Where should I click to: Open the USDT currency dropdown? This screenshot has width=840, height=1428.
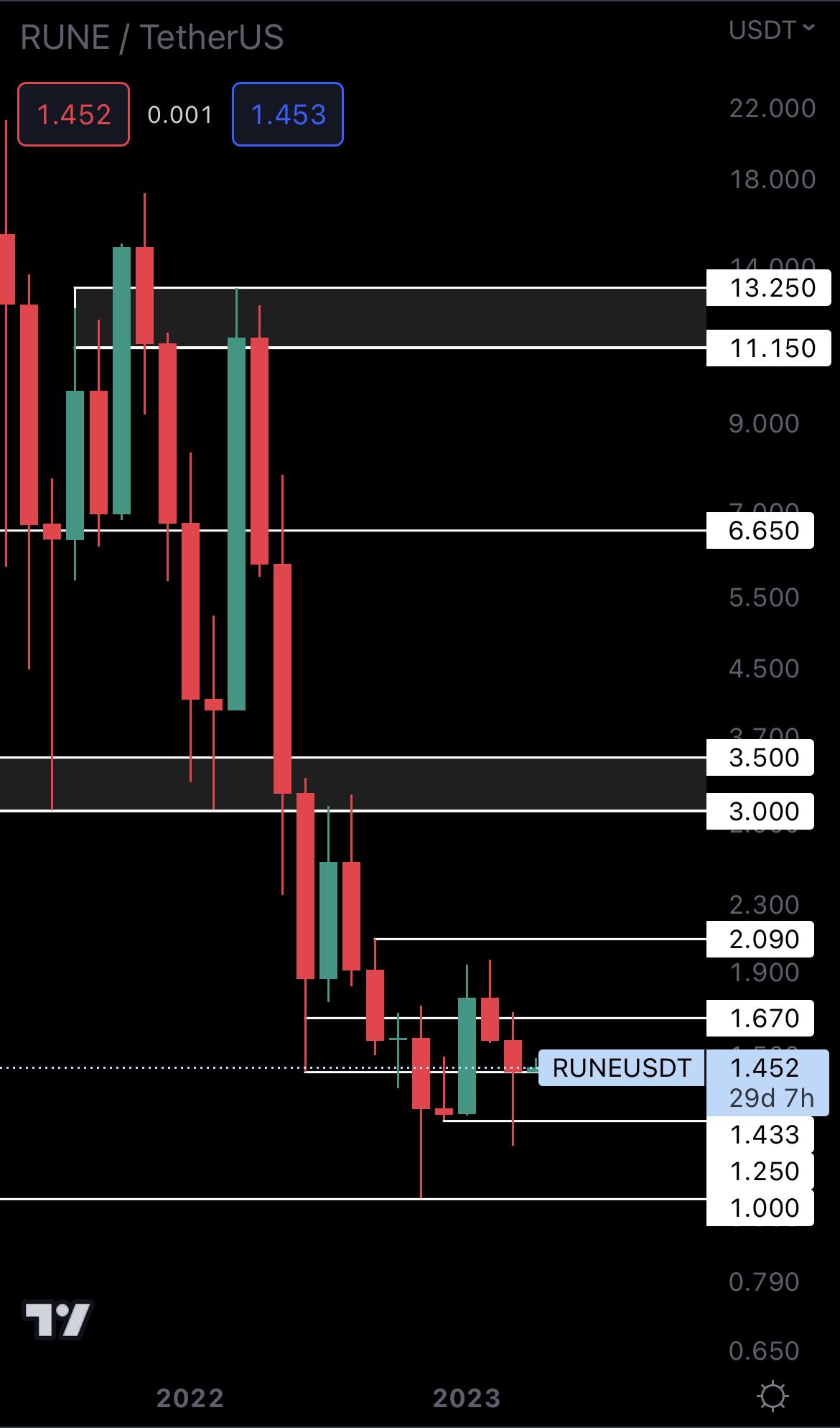point(771,30)
